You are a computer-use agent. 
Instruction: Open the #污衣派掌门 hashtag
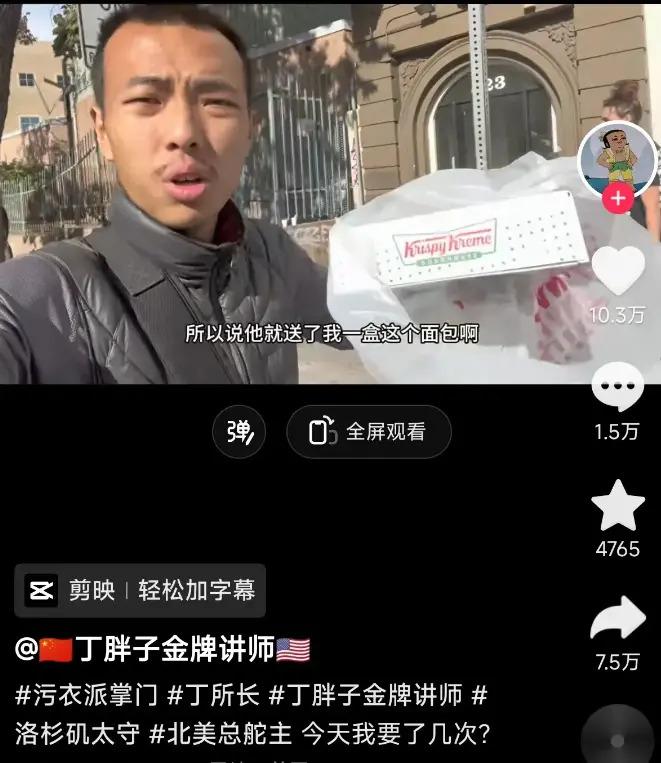[x=86, y=695]
